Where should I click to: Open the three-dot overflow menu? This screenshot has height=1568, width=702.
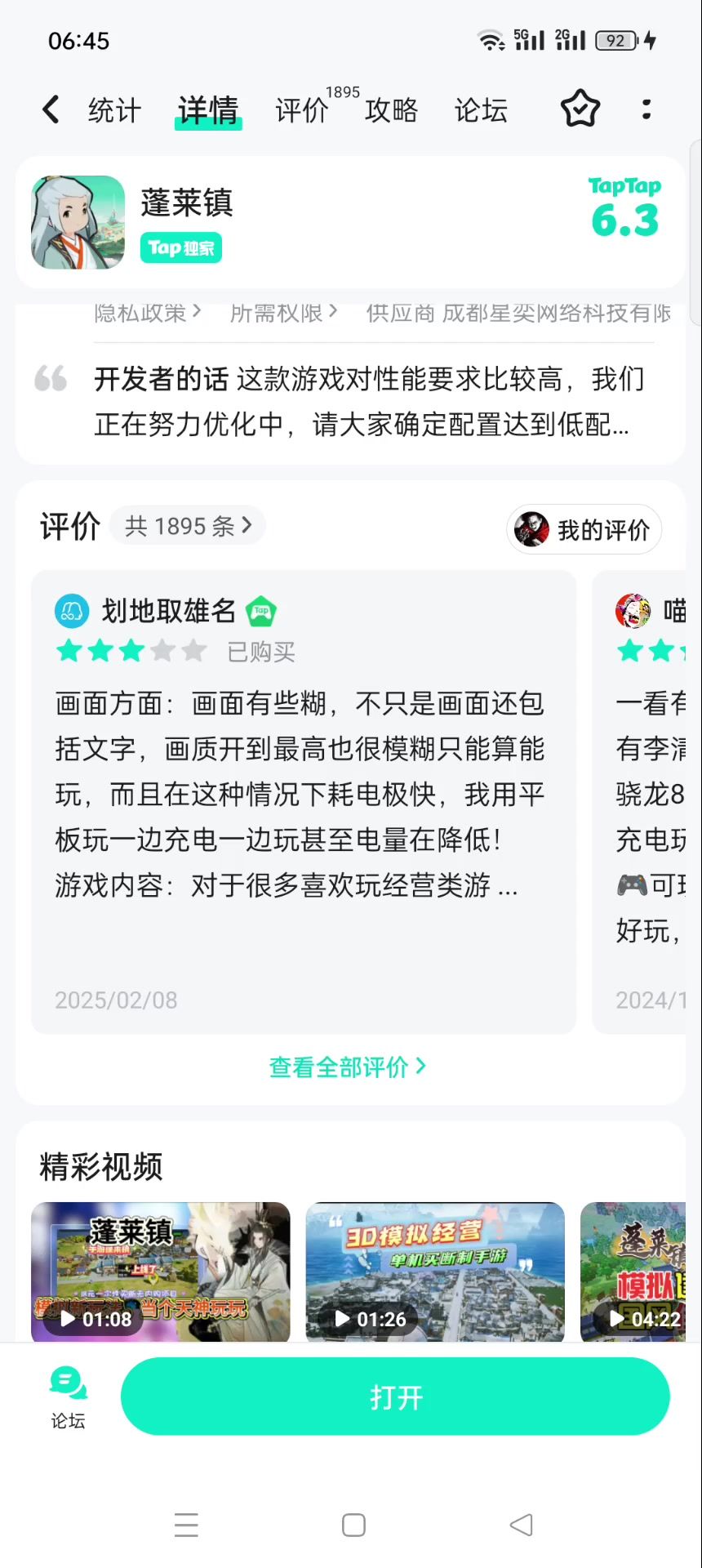coord(646,109)
